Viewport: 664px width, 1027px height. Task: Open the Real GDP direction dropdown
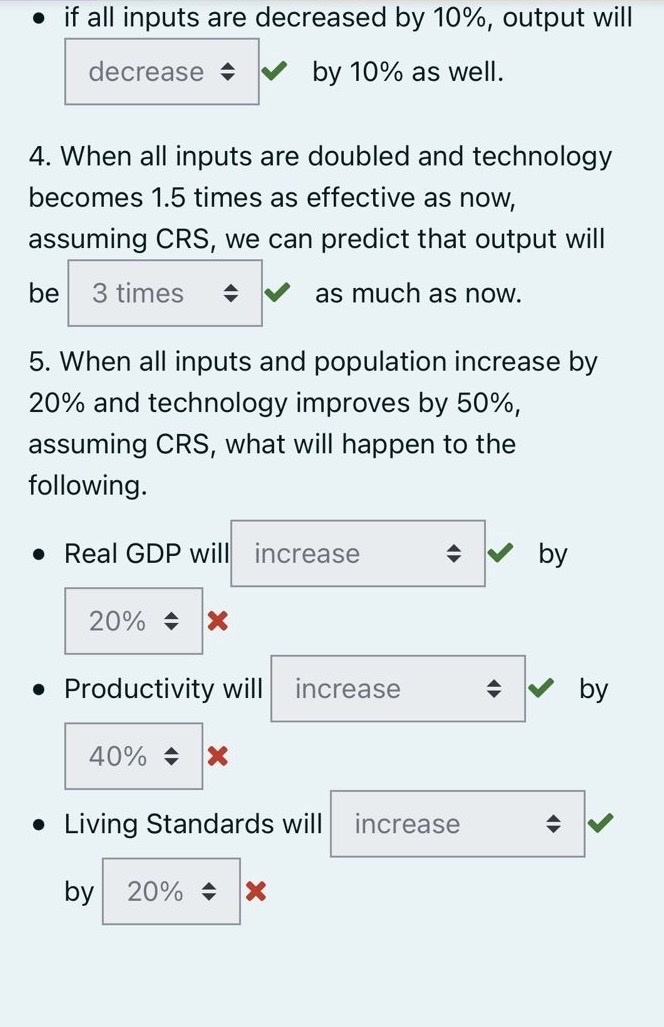point(358,553)
